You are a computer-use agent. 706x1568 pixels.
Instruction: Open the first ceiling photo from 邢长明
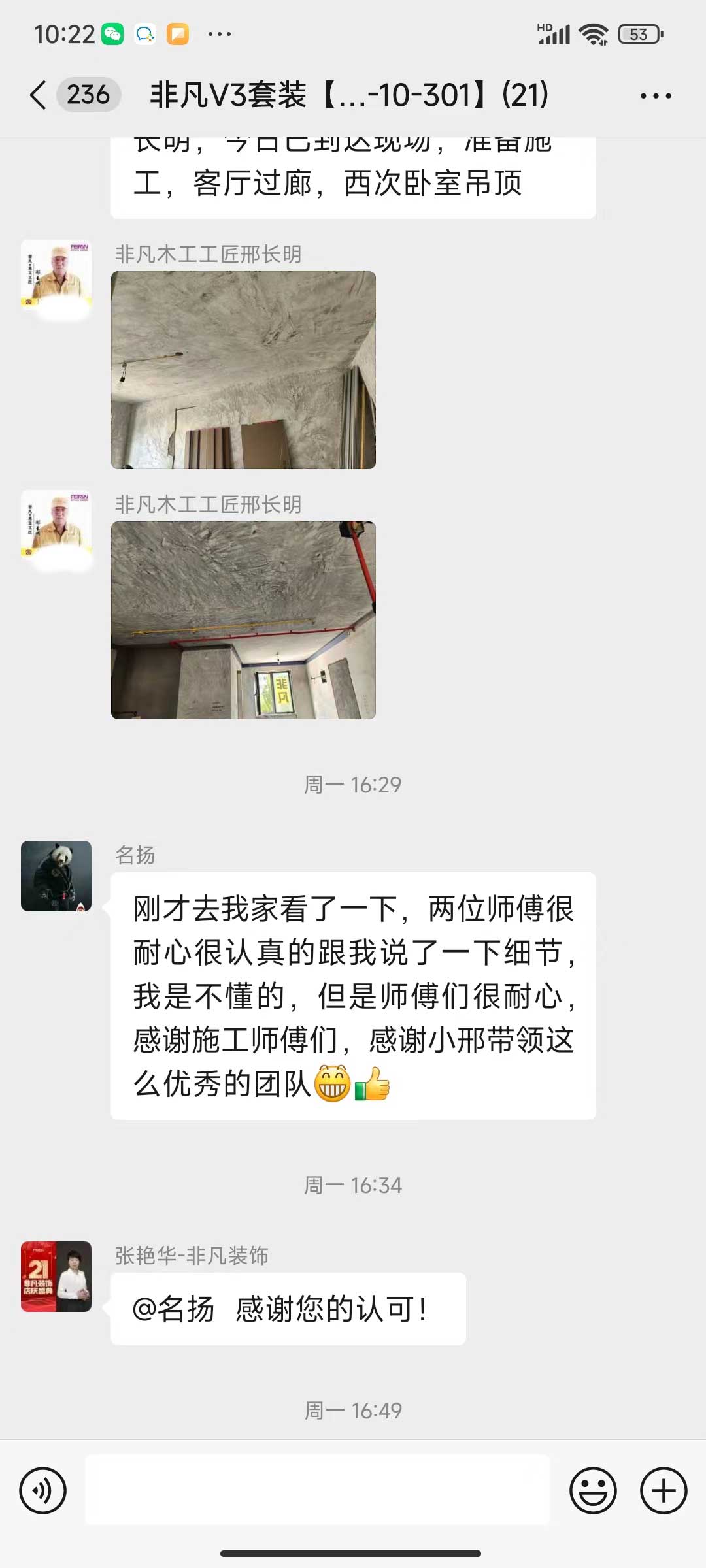(243, 370)
